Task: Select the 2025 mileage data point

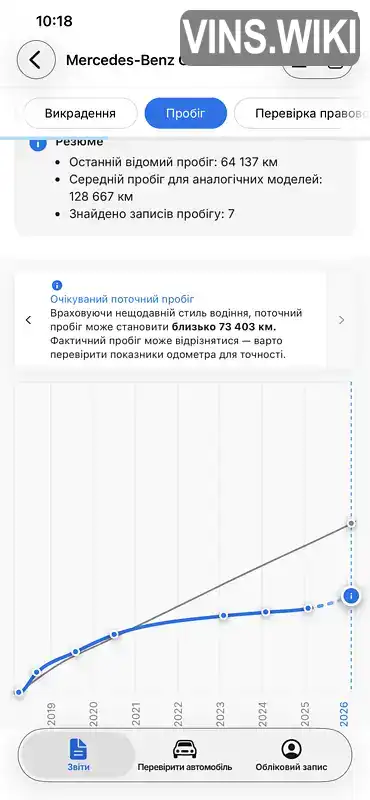Action: click(307, 608)
